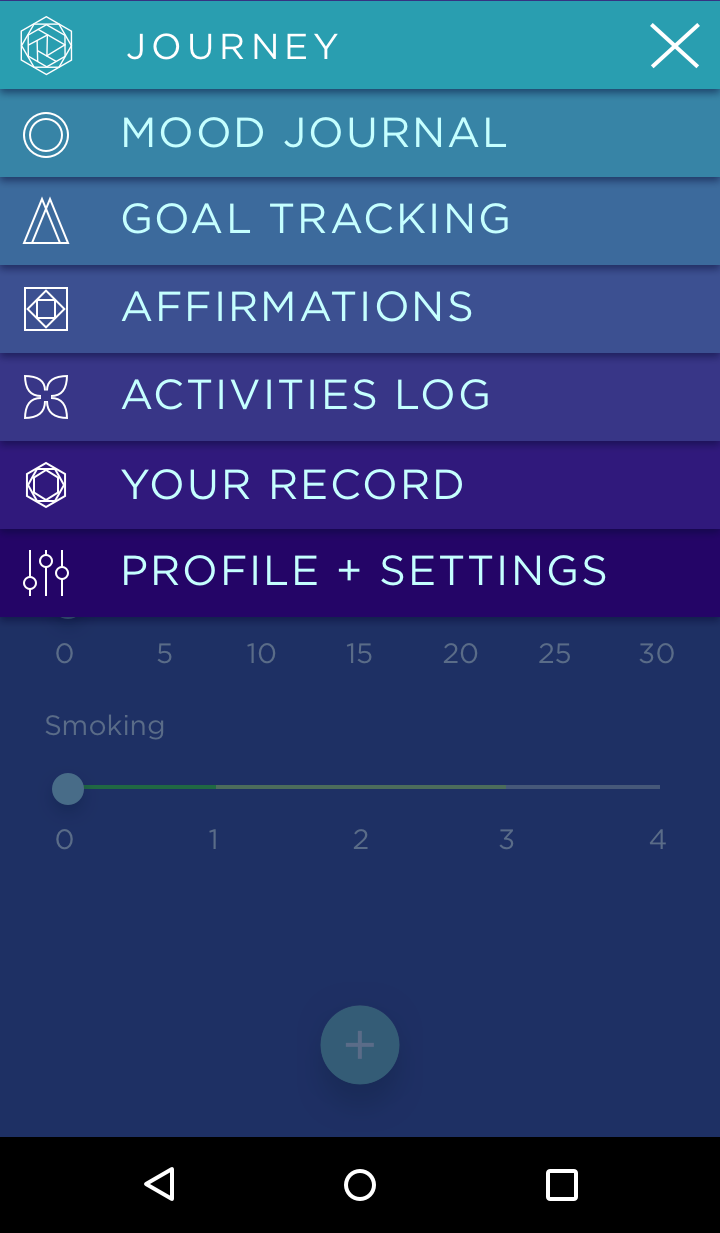The image size is (720, 1233).
Task: Open Goal Tracking
Action: click(360, 221)
